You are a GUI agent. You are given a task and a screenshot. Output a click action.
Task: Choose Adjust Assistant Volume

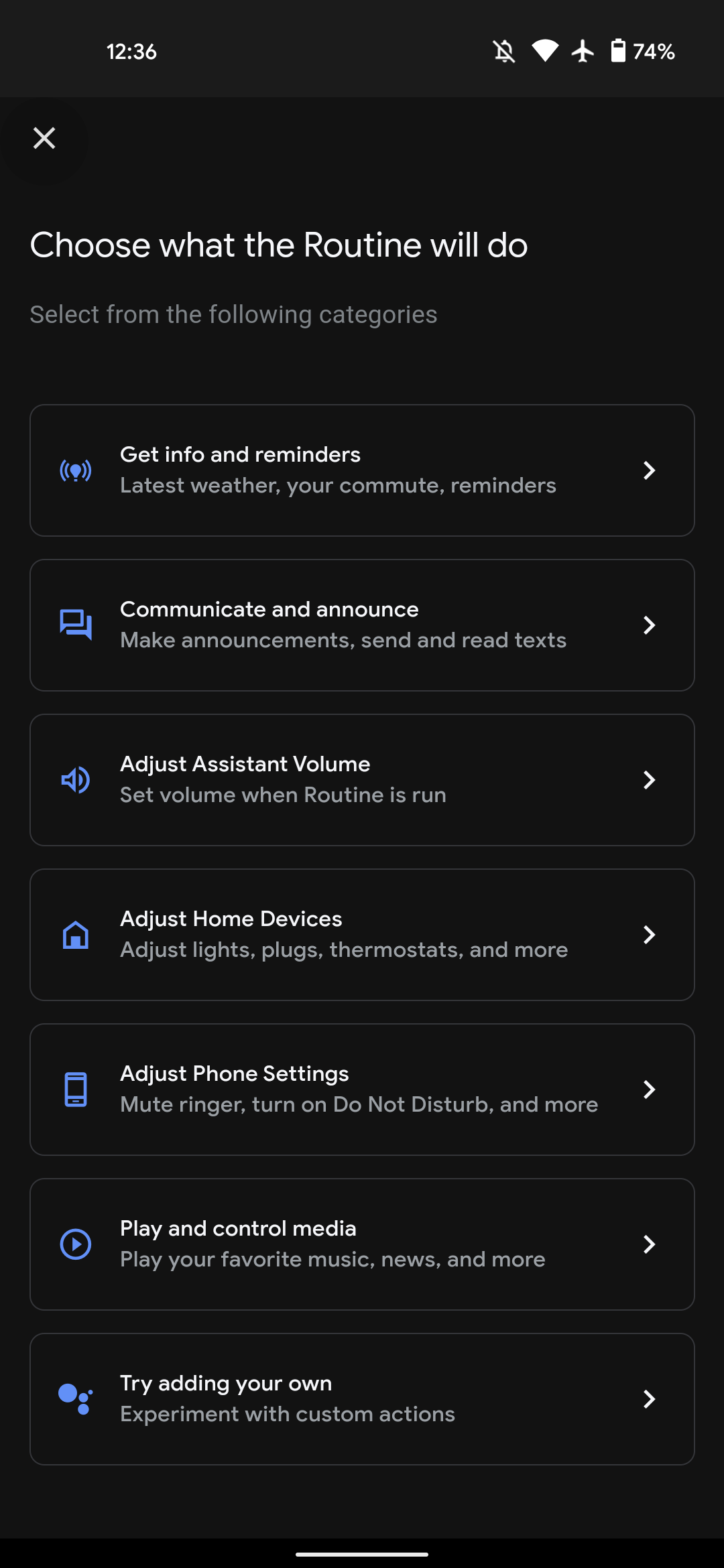pos(362,780)
